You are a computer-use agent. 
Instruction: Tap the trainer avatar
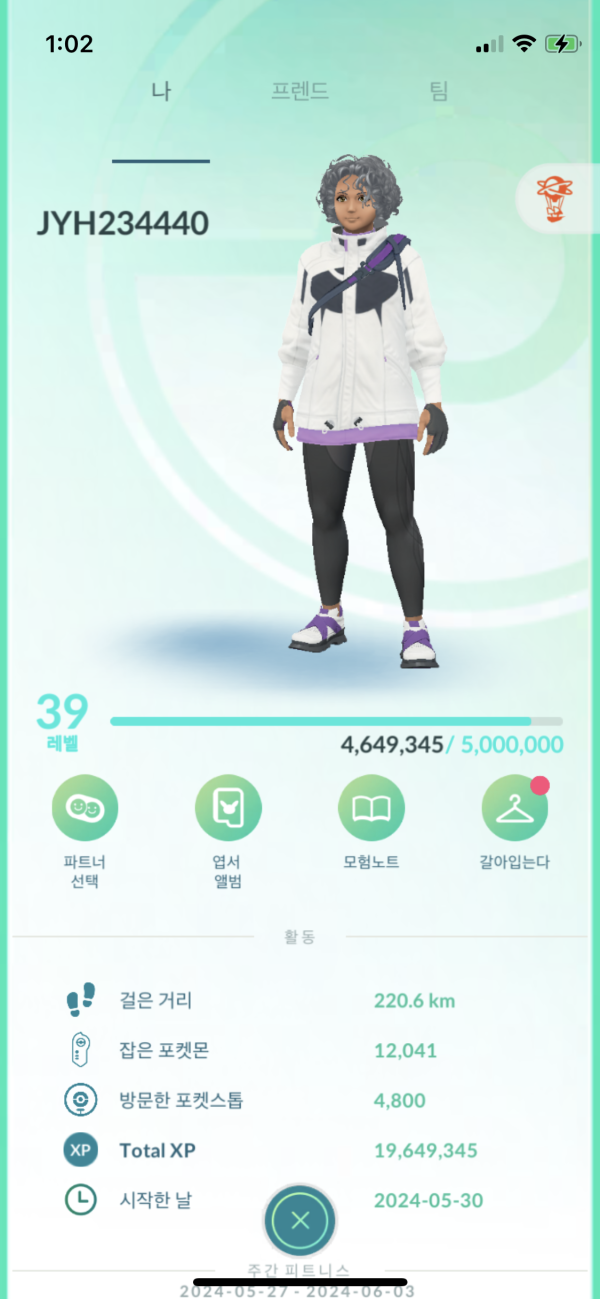360,420
